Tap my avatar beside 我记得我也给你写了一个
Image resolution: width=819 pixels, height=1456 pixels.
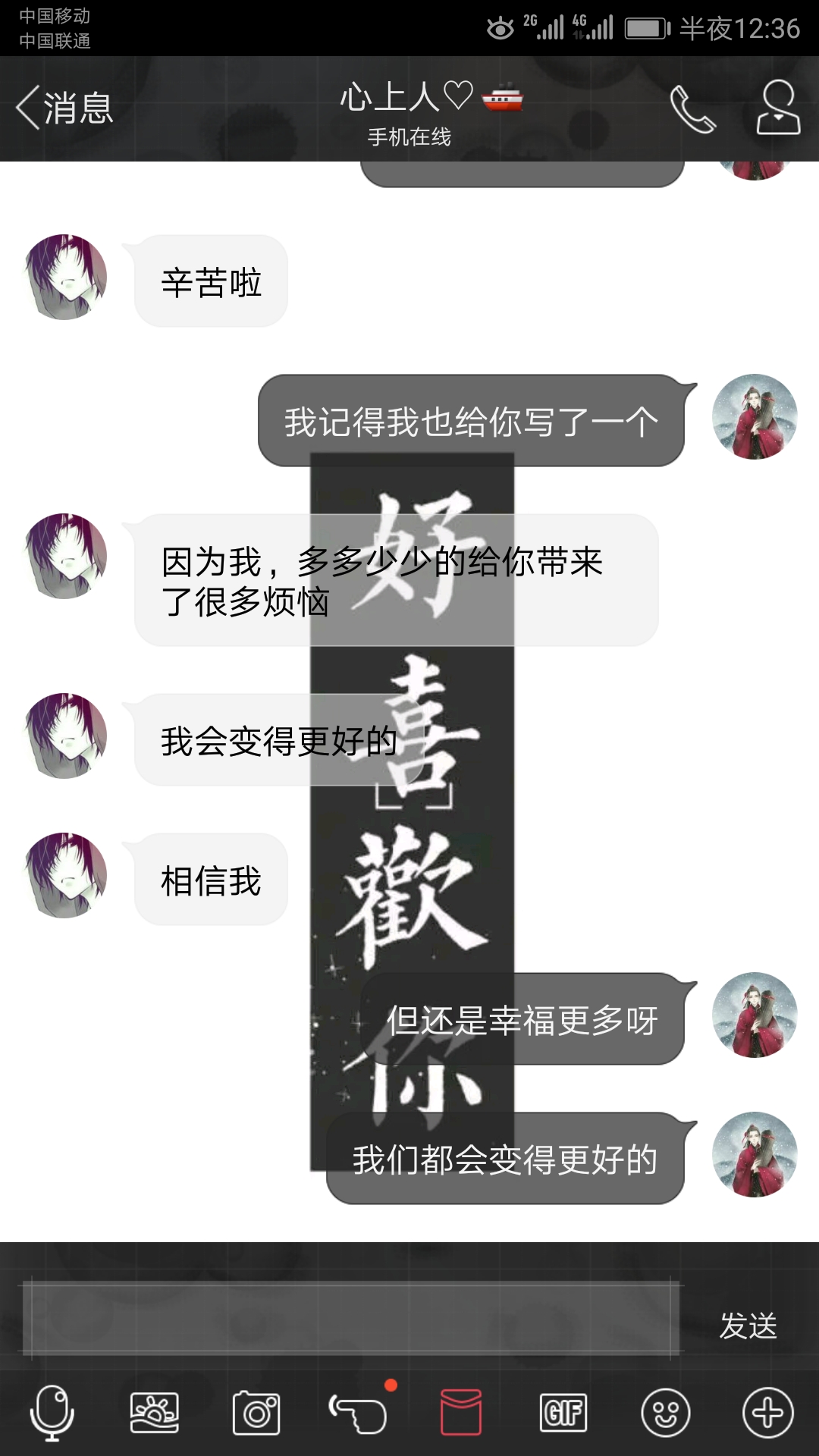click(755, 416)
